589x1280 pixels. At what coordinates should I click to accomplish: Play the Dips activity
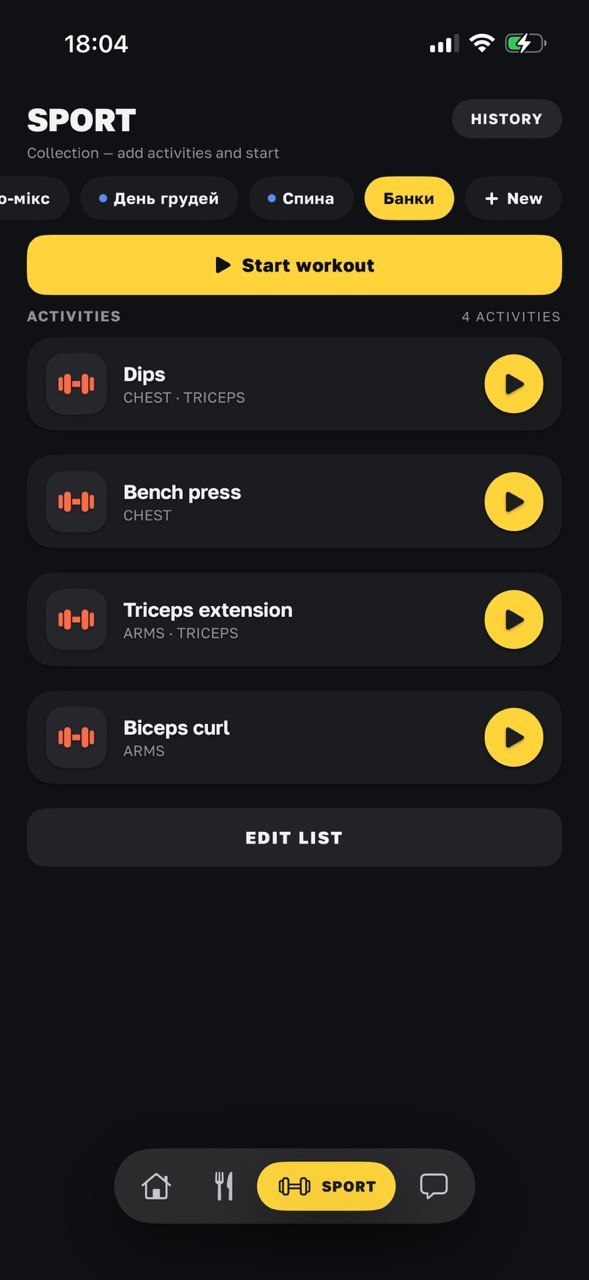click(x=514, y=384)
